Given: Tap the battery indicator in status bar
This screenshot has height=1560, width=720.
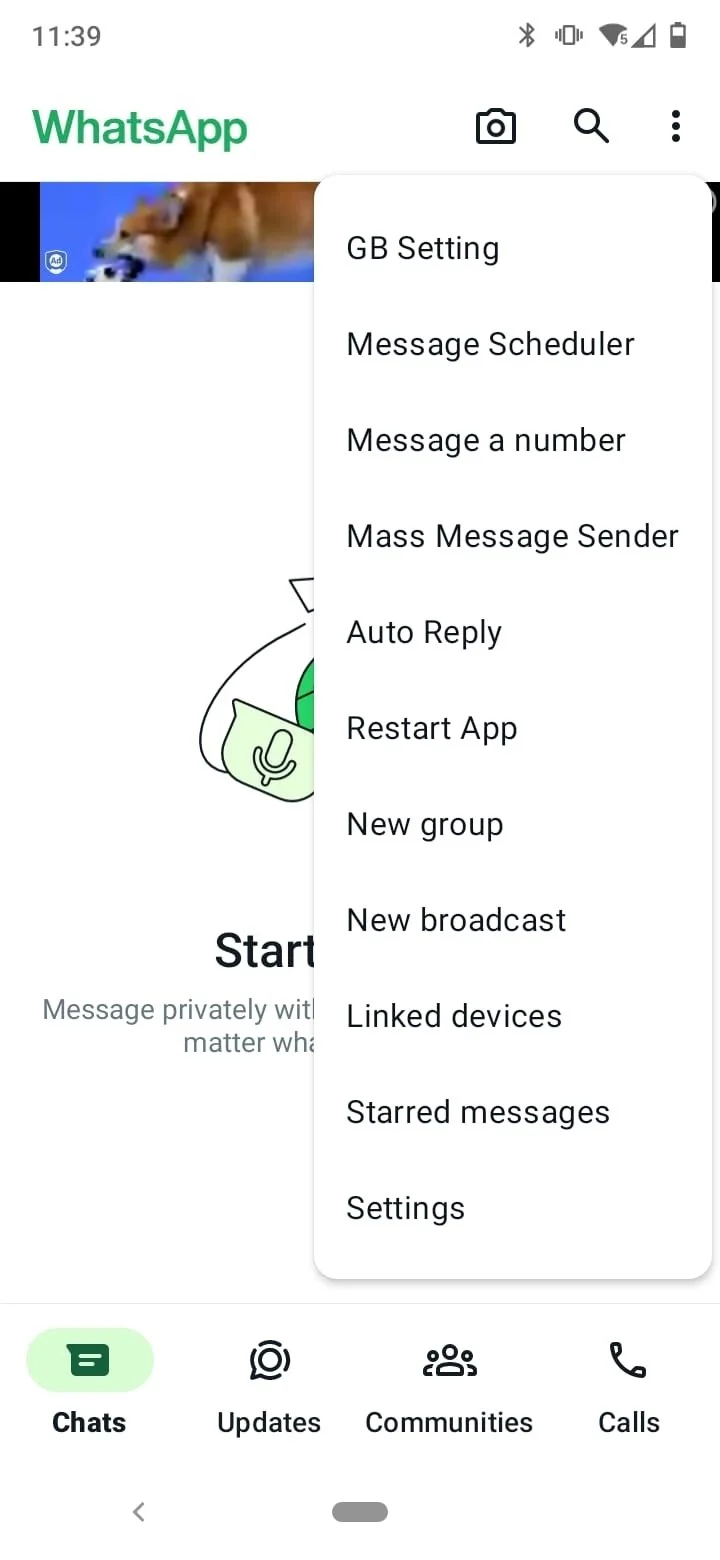Looking at the screenshot, I should (x=678, y=35).
